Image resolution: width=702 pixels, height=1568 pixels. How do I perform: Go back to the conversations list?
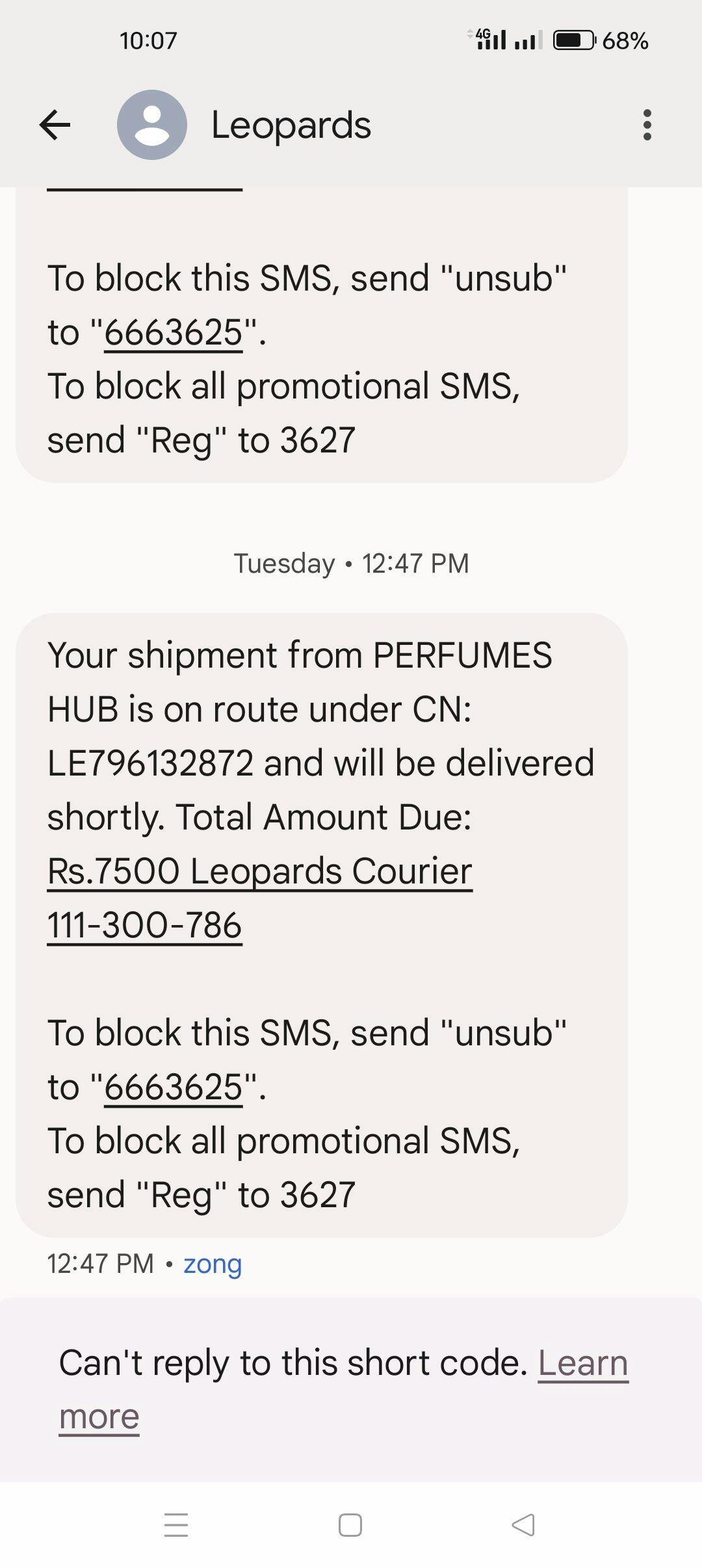[x=55, y=125]
